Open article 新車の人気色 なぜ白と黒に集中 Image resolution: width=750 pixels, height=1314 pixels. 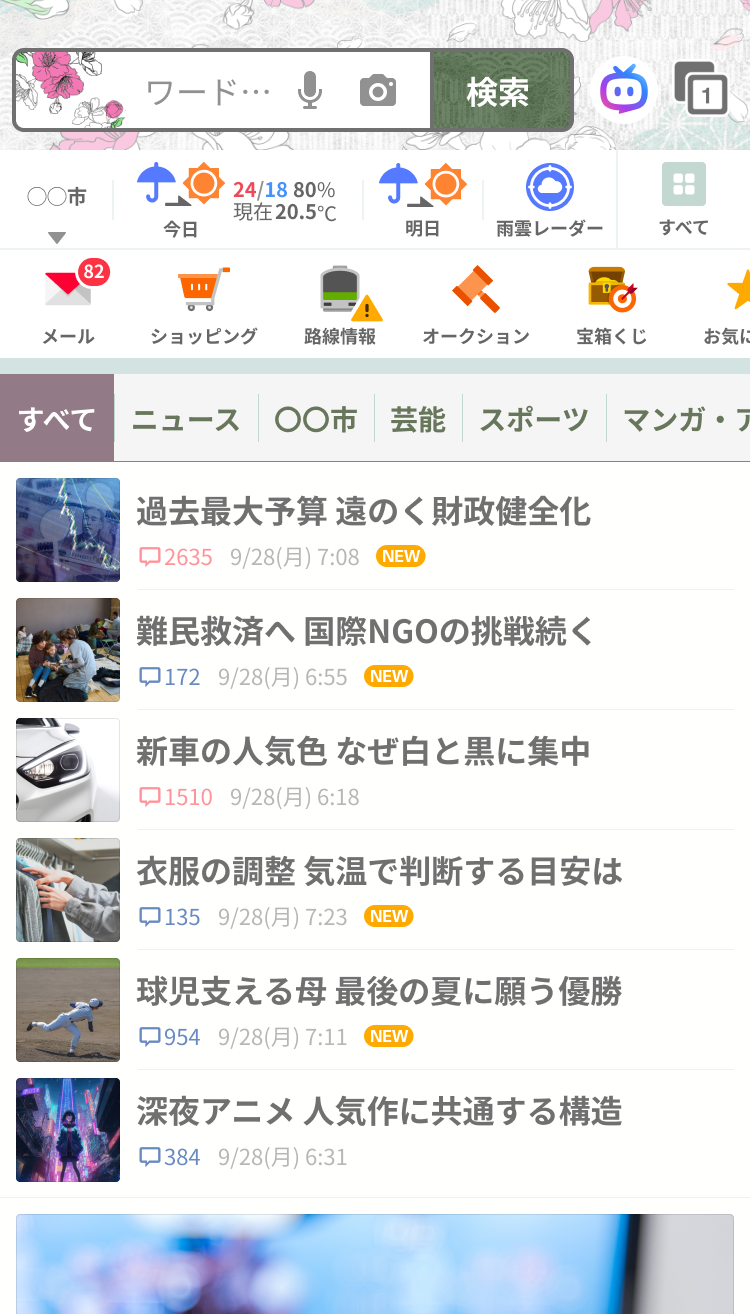click(375, 770)
